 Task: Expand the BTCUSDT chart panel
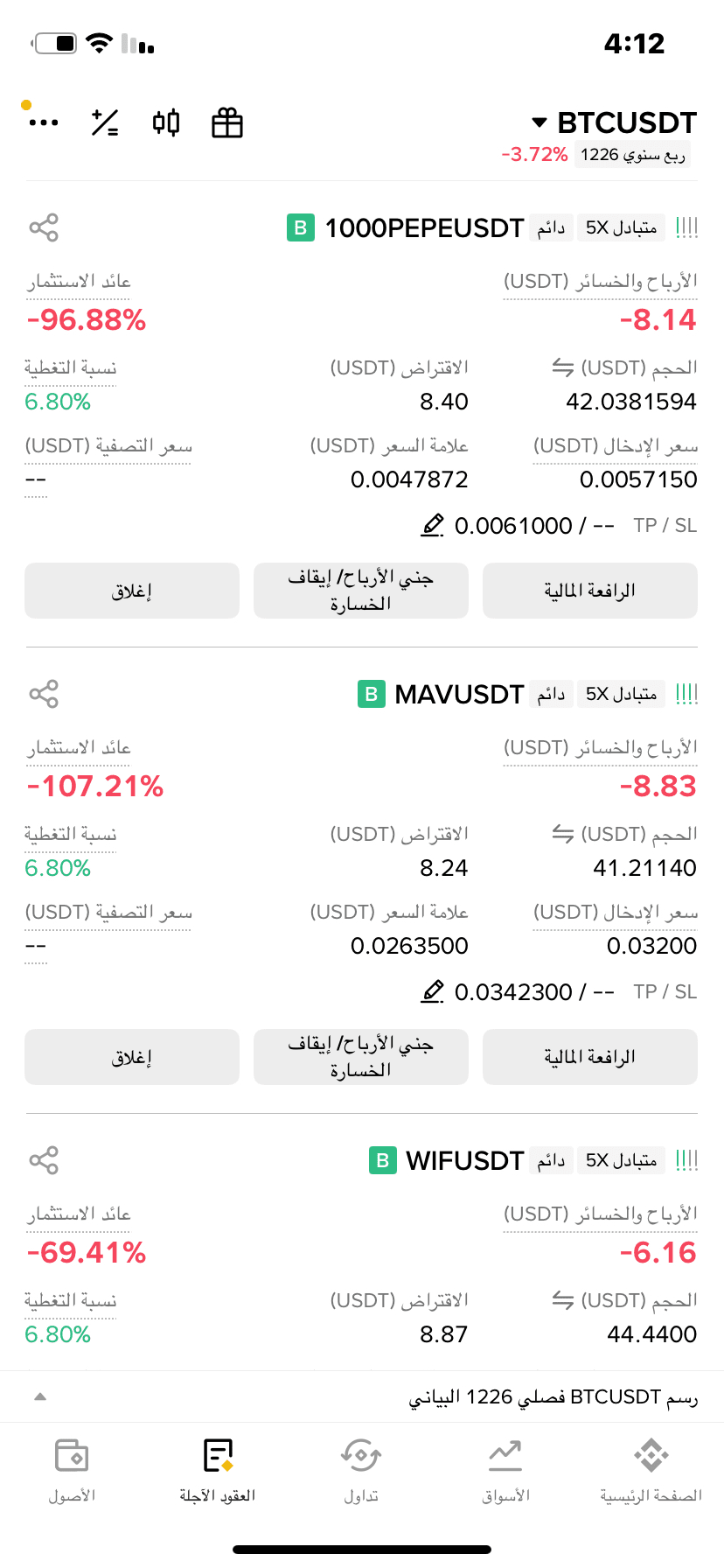[x=40, y=1396]
